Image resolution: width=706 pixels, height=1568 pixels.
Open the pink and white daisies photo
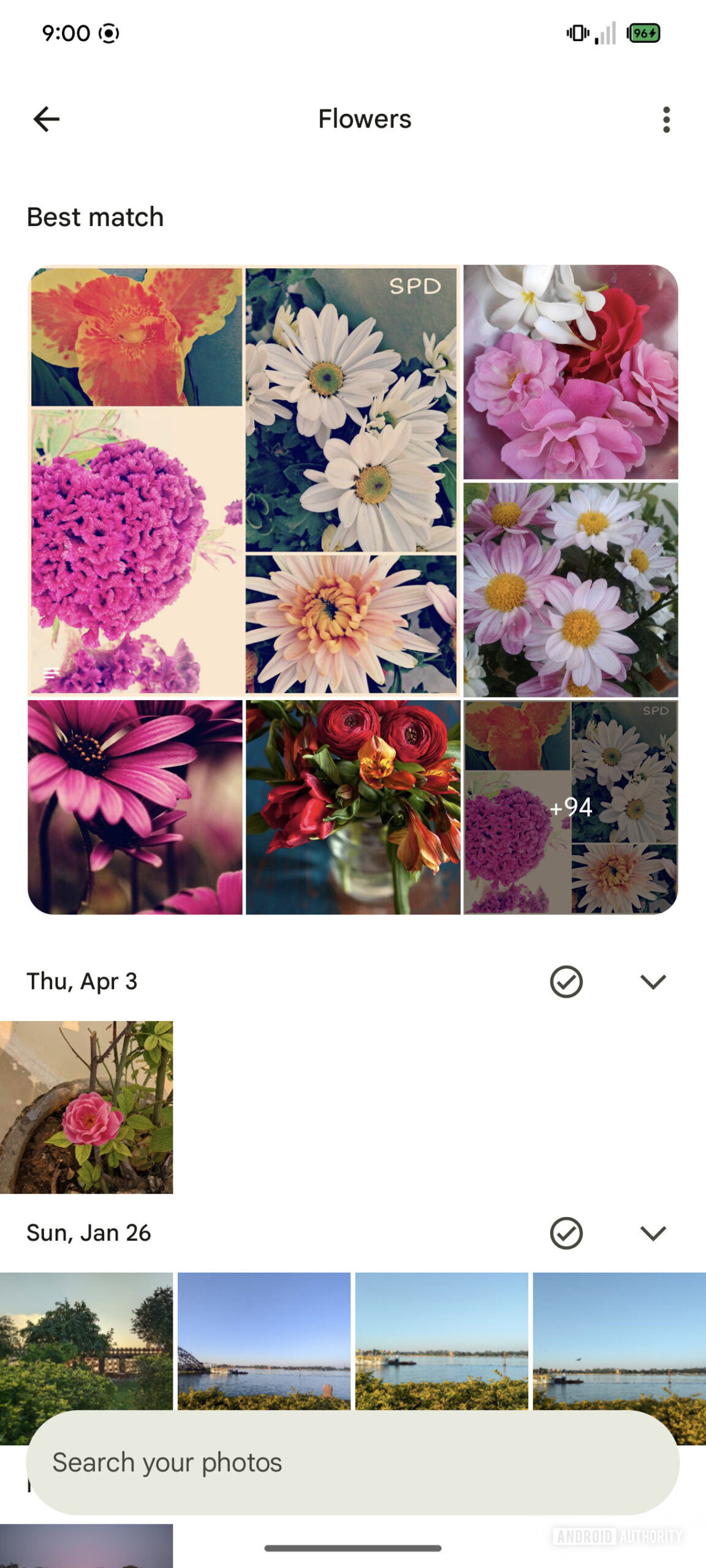(571, 589)
